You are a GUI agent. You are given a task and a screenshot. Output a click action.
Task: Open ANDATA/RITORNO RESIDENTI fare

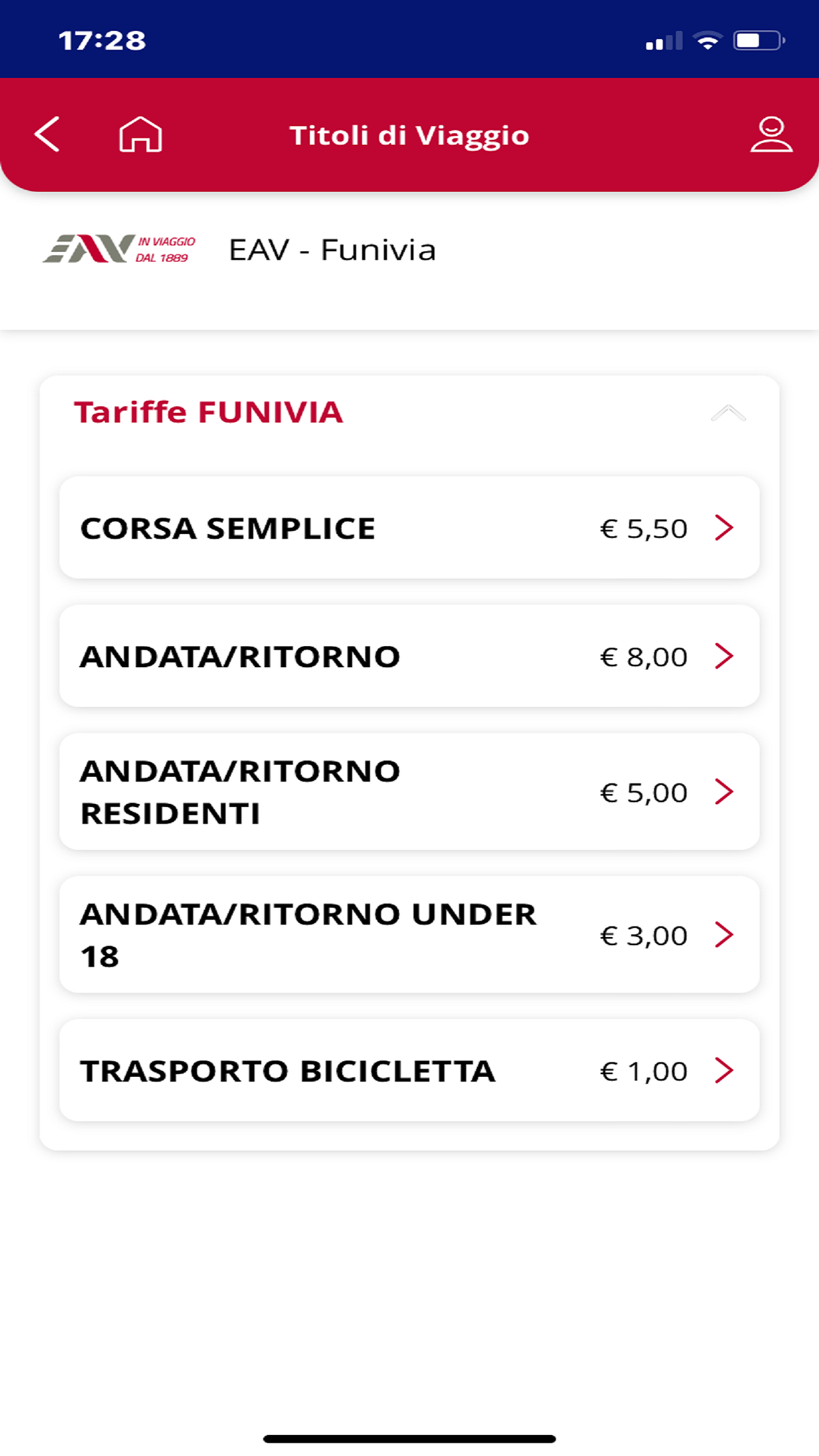pos(409,791)
